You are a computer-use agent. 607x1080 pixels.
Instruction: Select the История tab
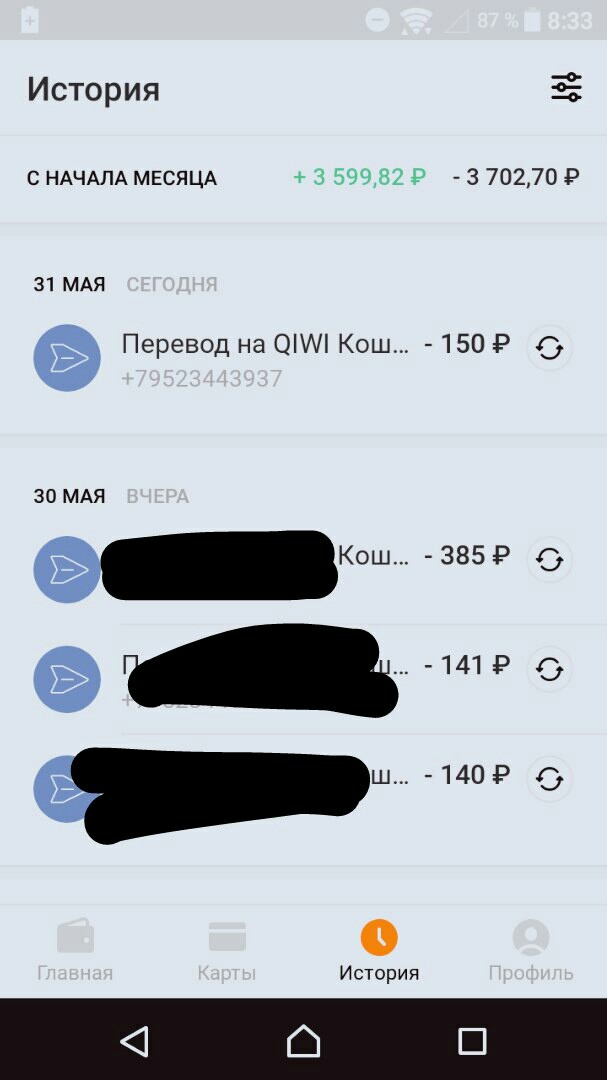point(379,951)
